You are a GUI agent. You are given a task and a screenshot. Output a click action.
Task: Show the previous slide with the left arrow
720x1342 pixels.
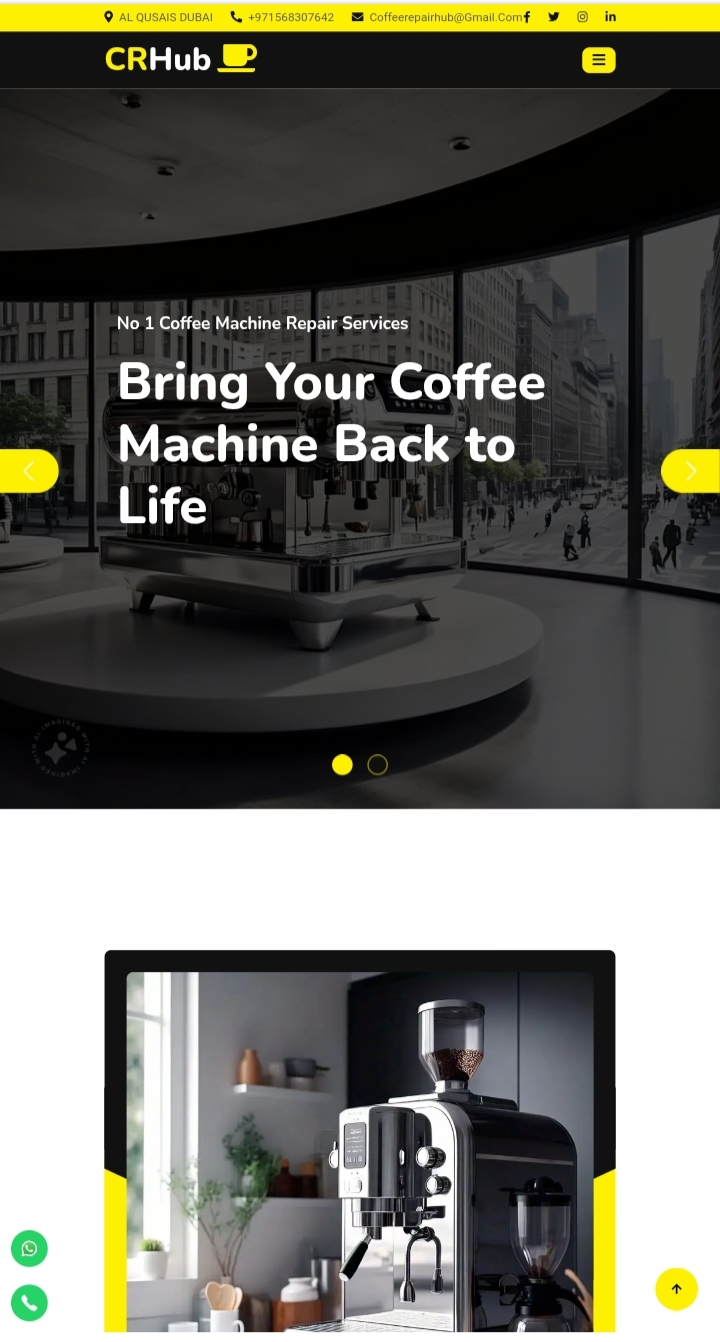(x=28, y=471)
